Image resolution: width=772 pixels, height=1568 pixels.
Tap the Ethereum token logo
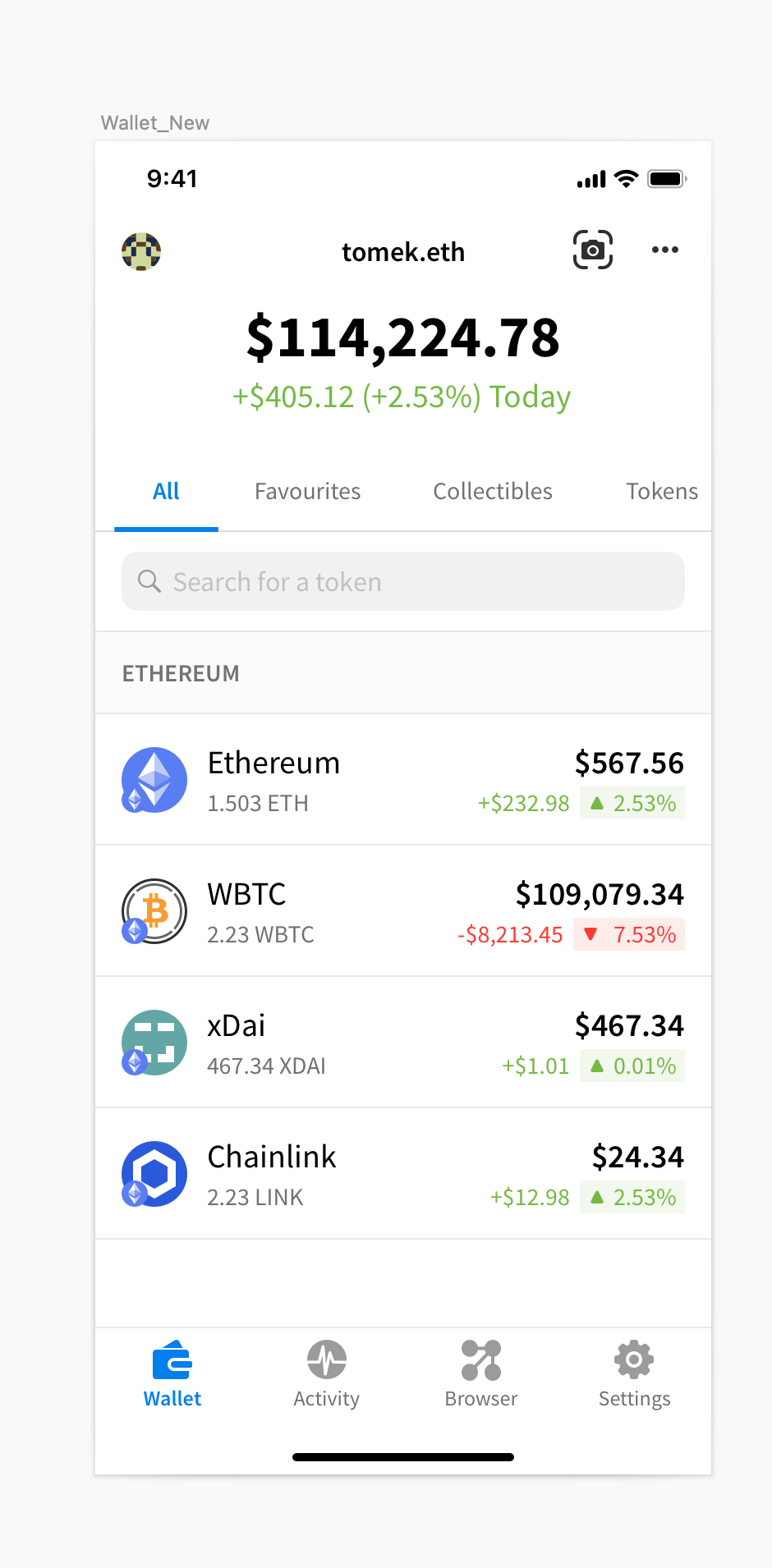(154, 780)
